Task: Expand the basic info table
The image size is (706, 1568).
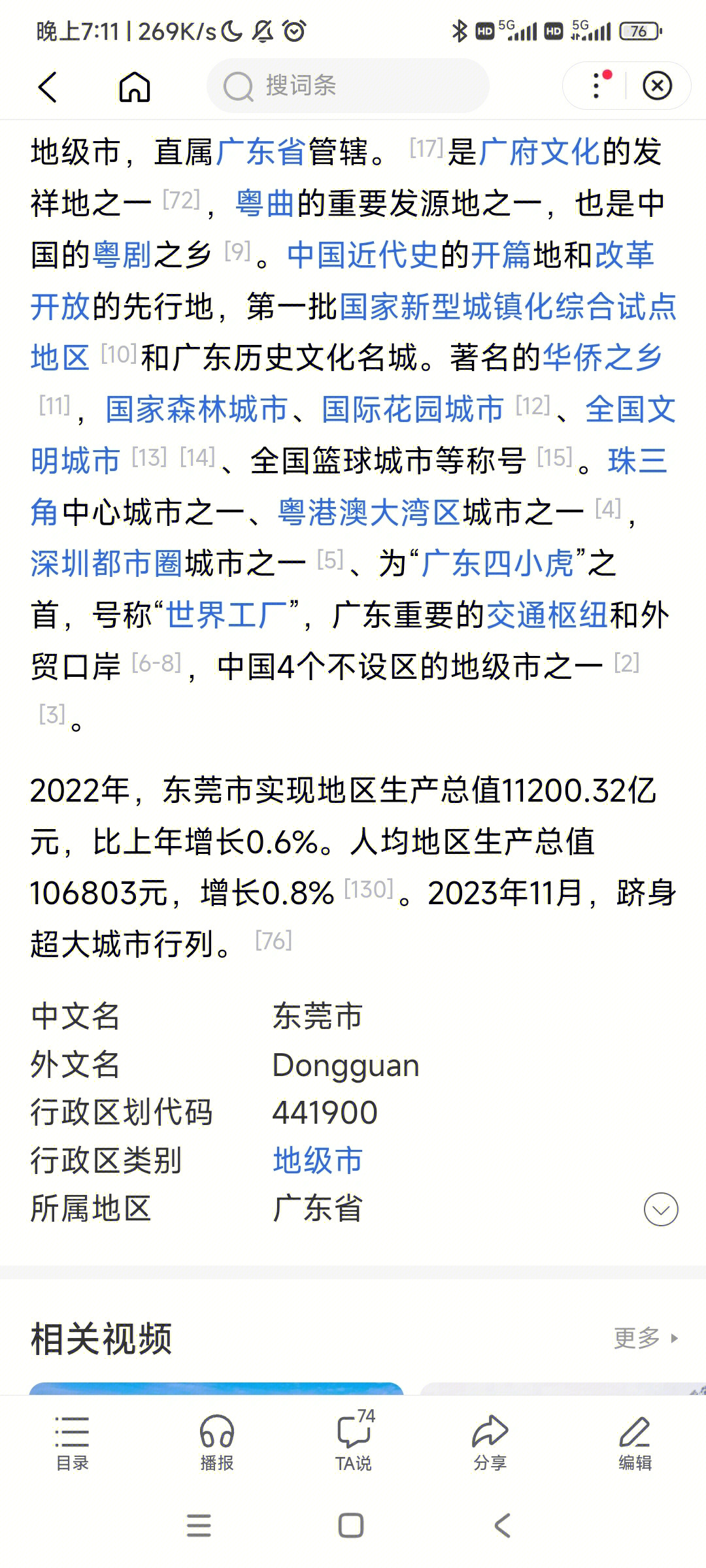Action: tap(660, 1209)
